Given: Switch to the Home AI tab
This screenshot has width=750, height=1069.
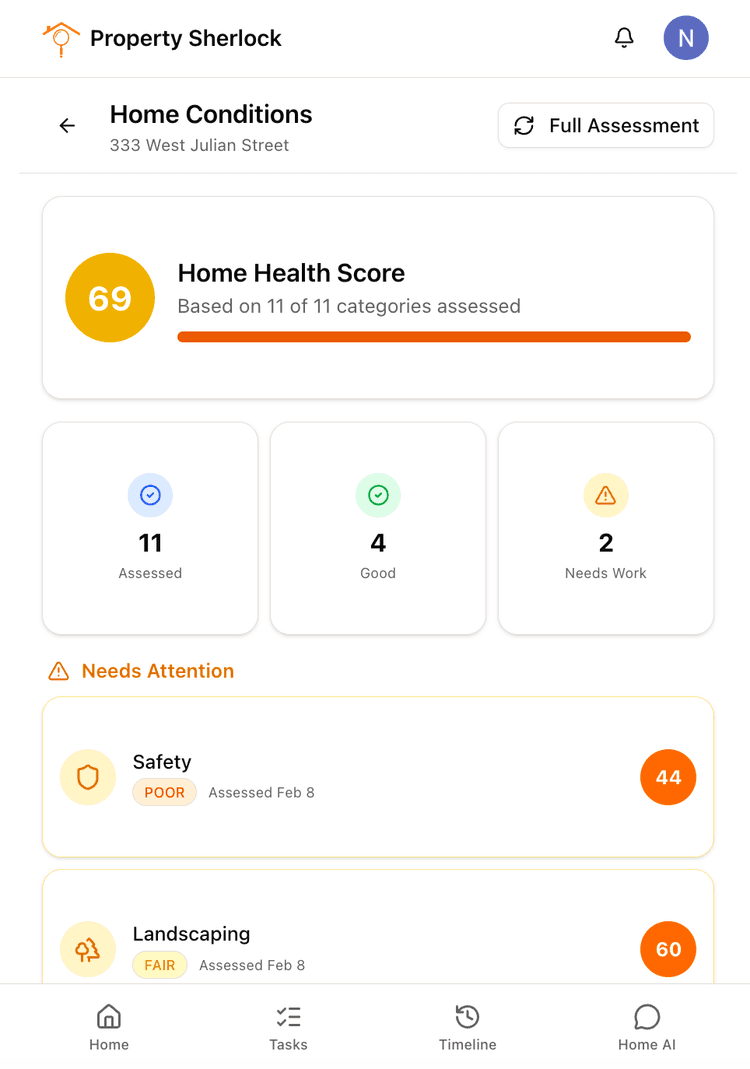Looking at the screenshot, I should tap(646, 1028).
